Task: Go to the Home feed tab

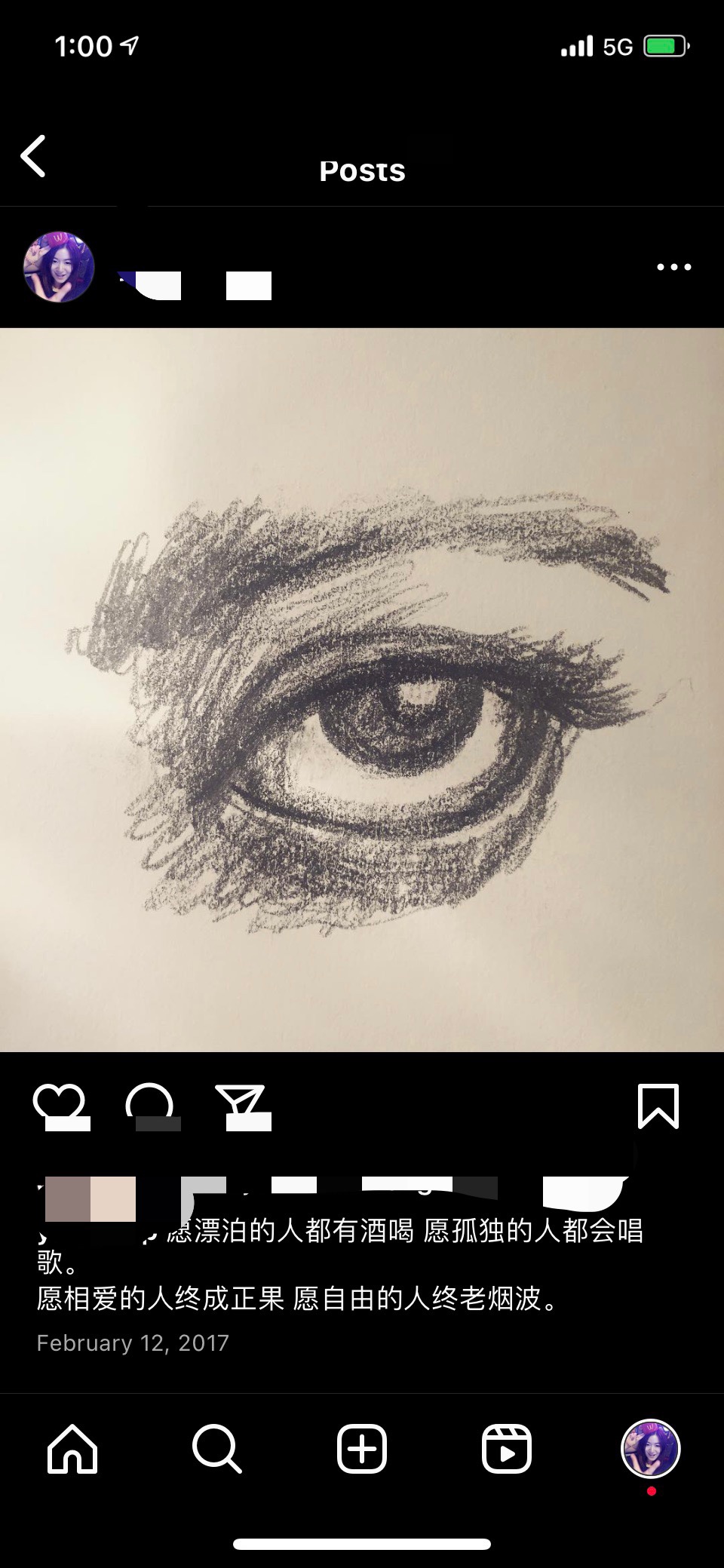Action: click(x=72, y=1448)
